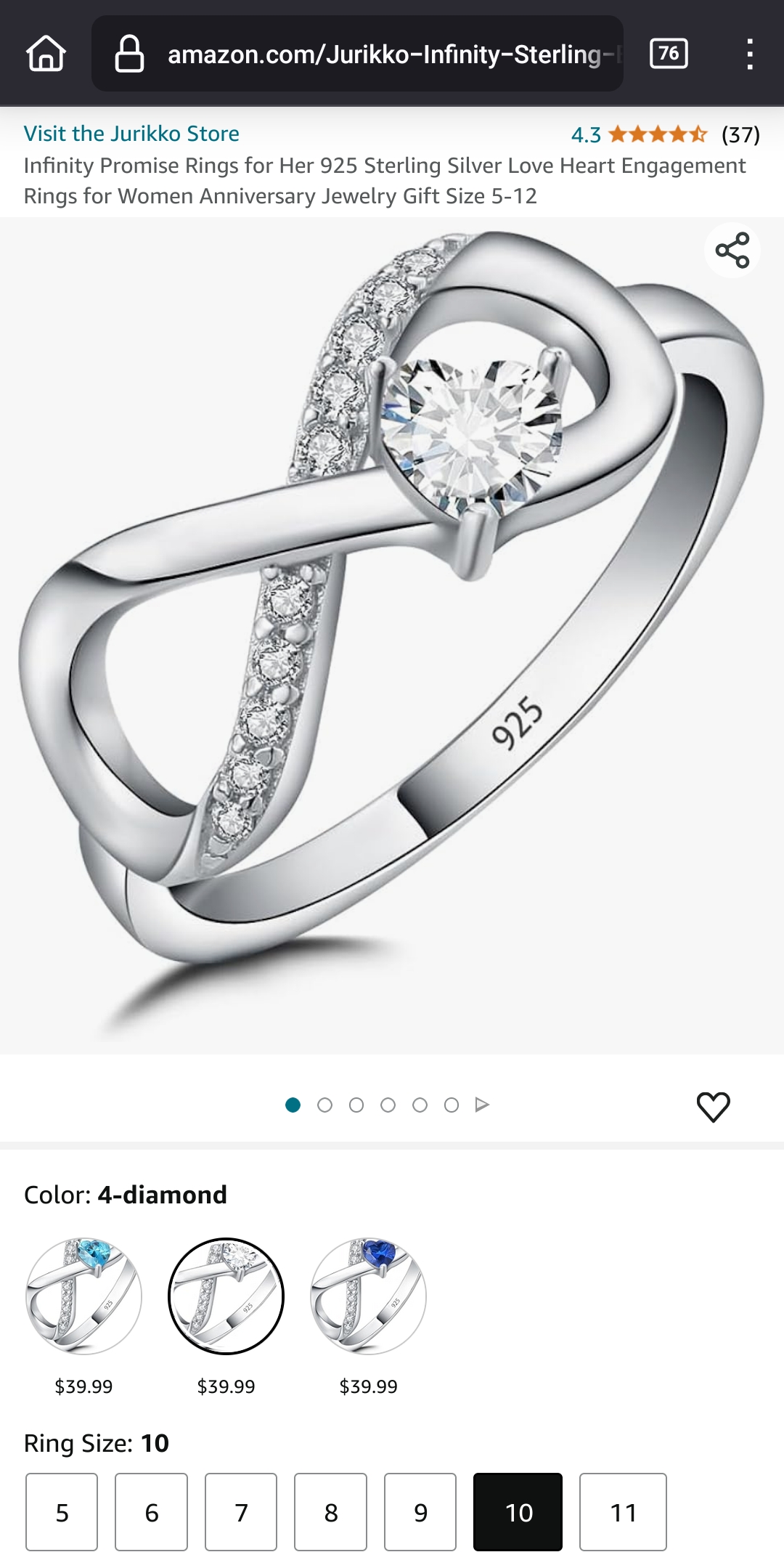This screenshot has width=784, height=1552.
Task: Choose ring size 5
Action: pos(62,1512)
